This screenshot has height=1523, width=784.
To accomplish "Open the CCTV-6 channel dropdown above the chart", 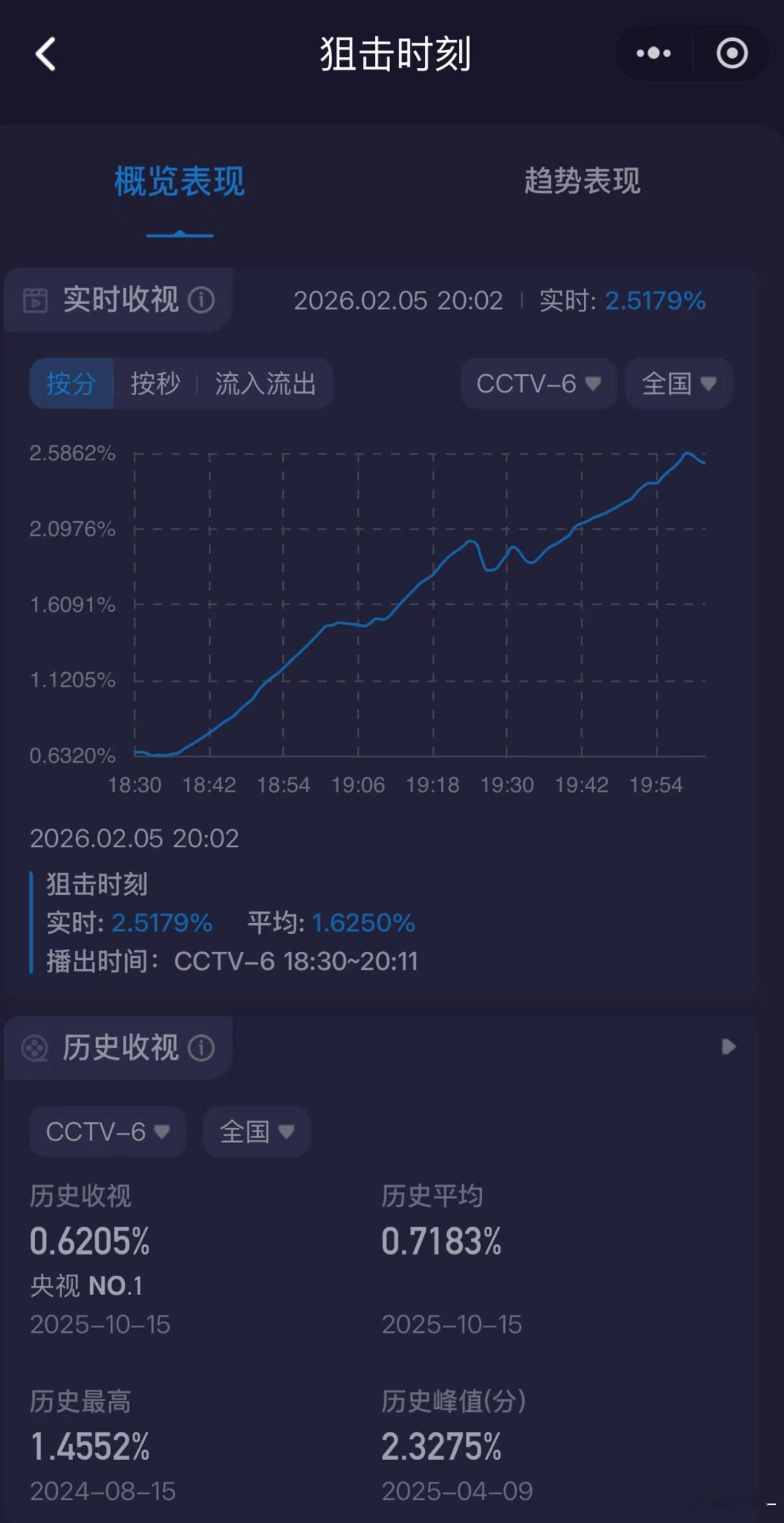I will [538, 384].
